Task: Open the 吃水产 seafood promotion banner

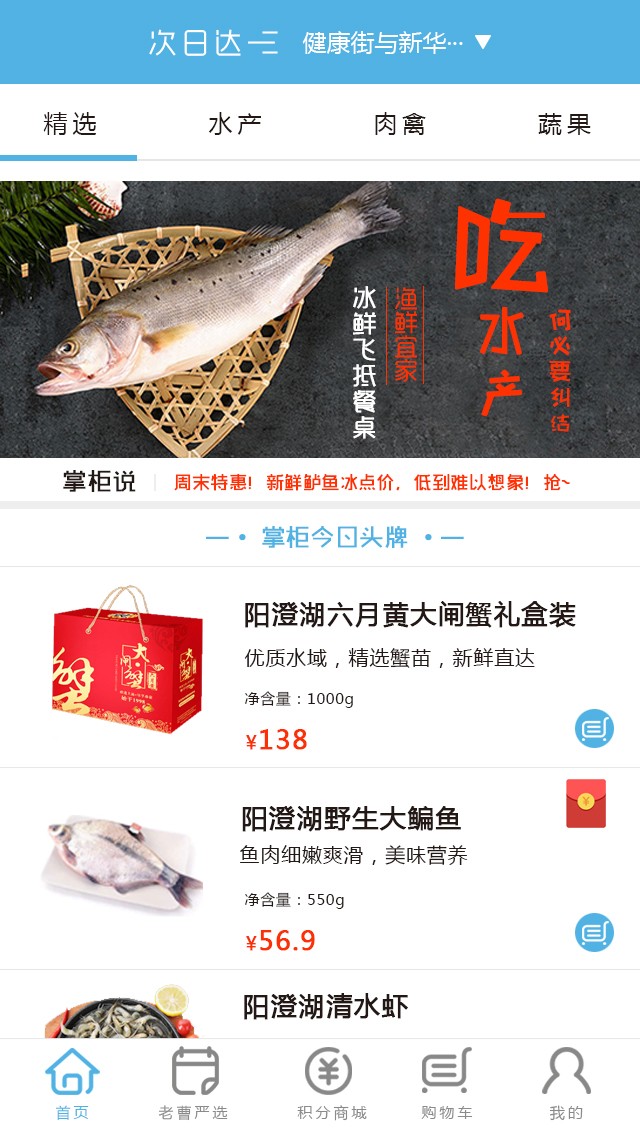Action: coord(320,318)
